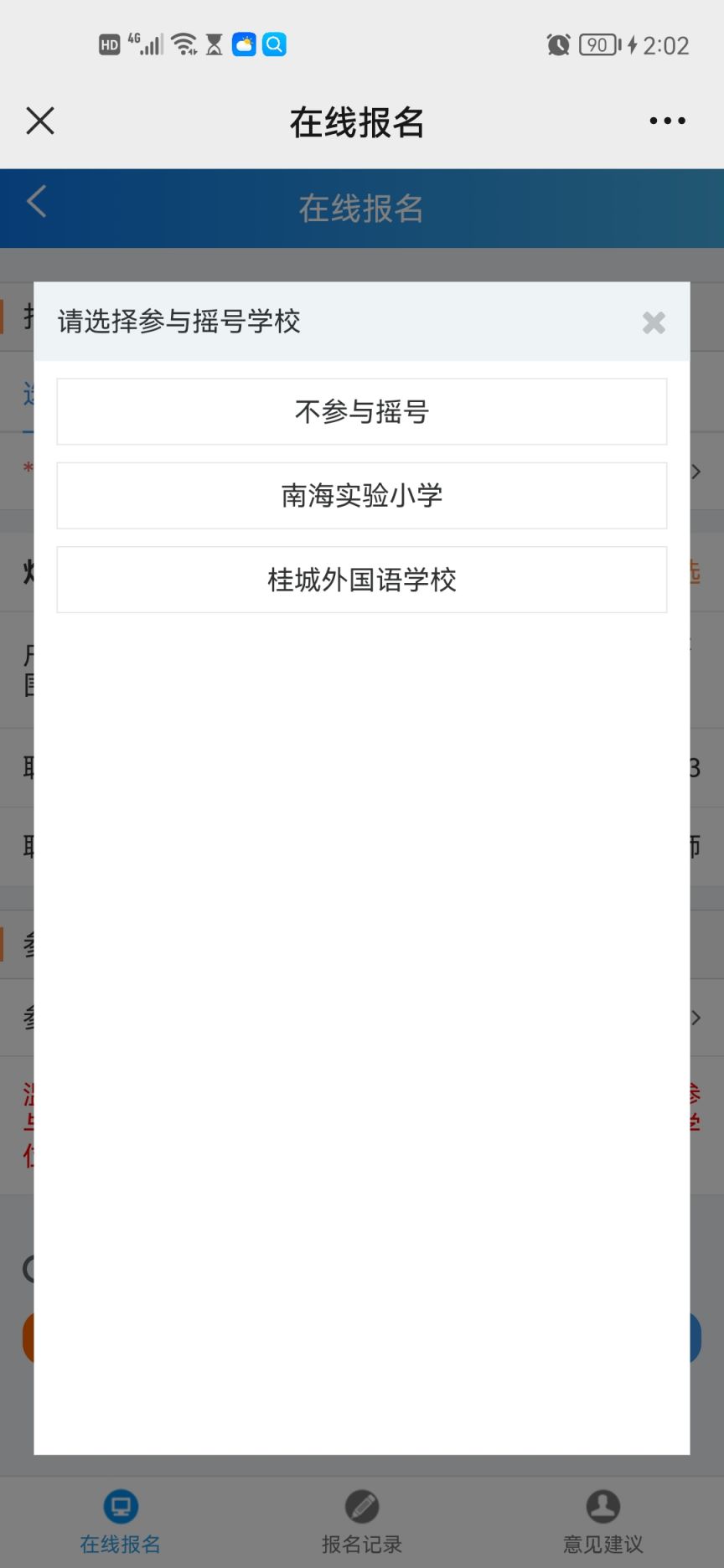Switch to the 在线报名 bottom tab
The width and height of the screenshot is (724, 1568).
pos(121,1522)
